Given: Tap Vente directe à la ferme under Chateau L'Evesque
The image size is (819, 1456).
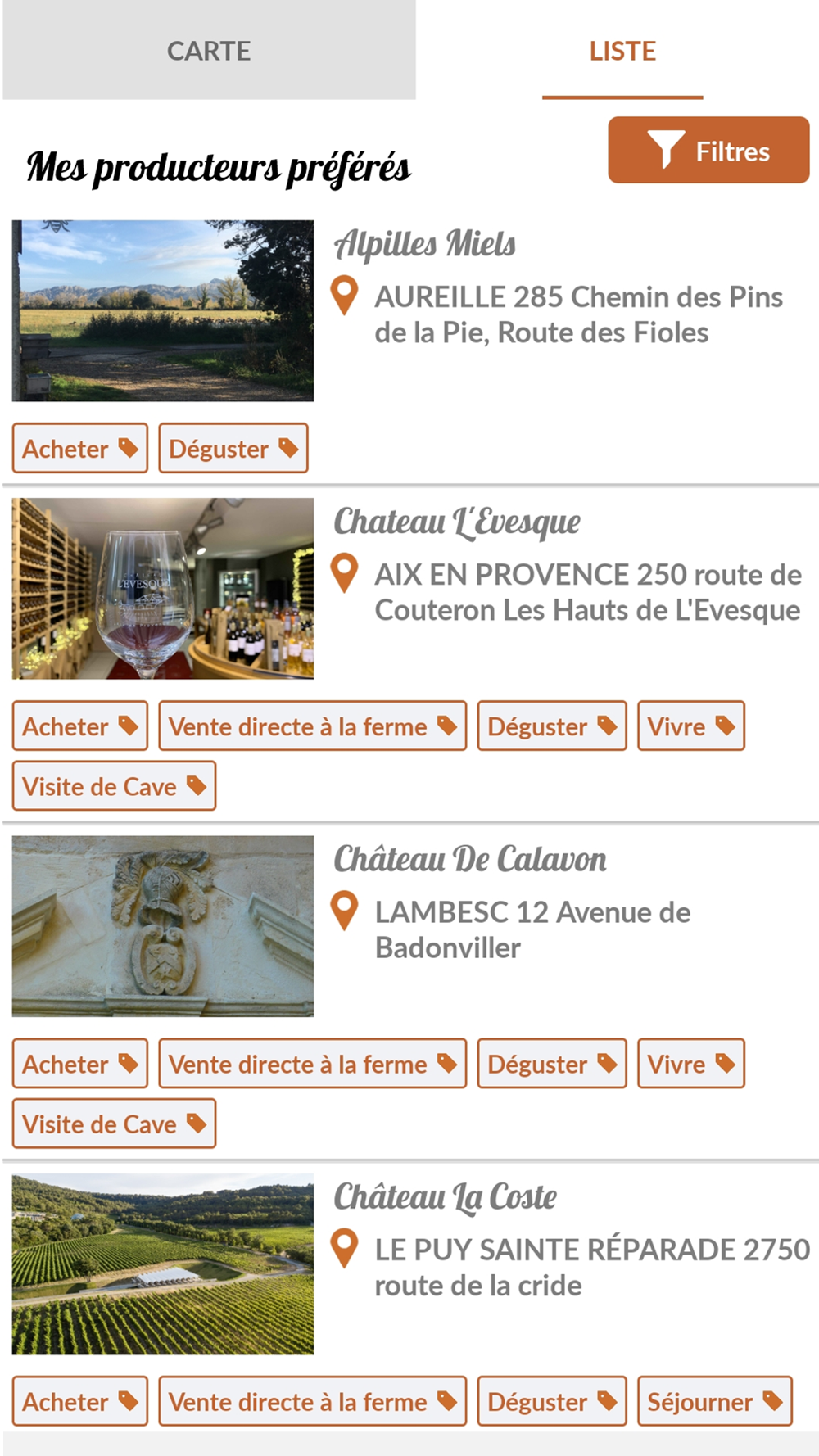Looking at the screenshot, I should click(312, 726).
